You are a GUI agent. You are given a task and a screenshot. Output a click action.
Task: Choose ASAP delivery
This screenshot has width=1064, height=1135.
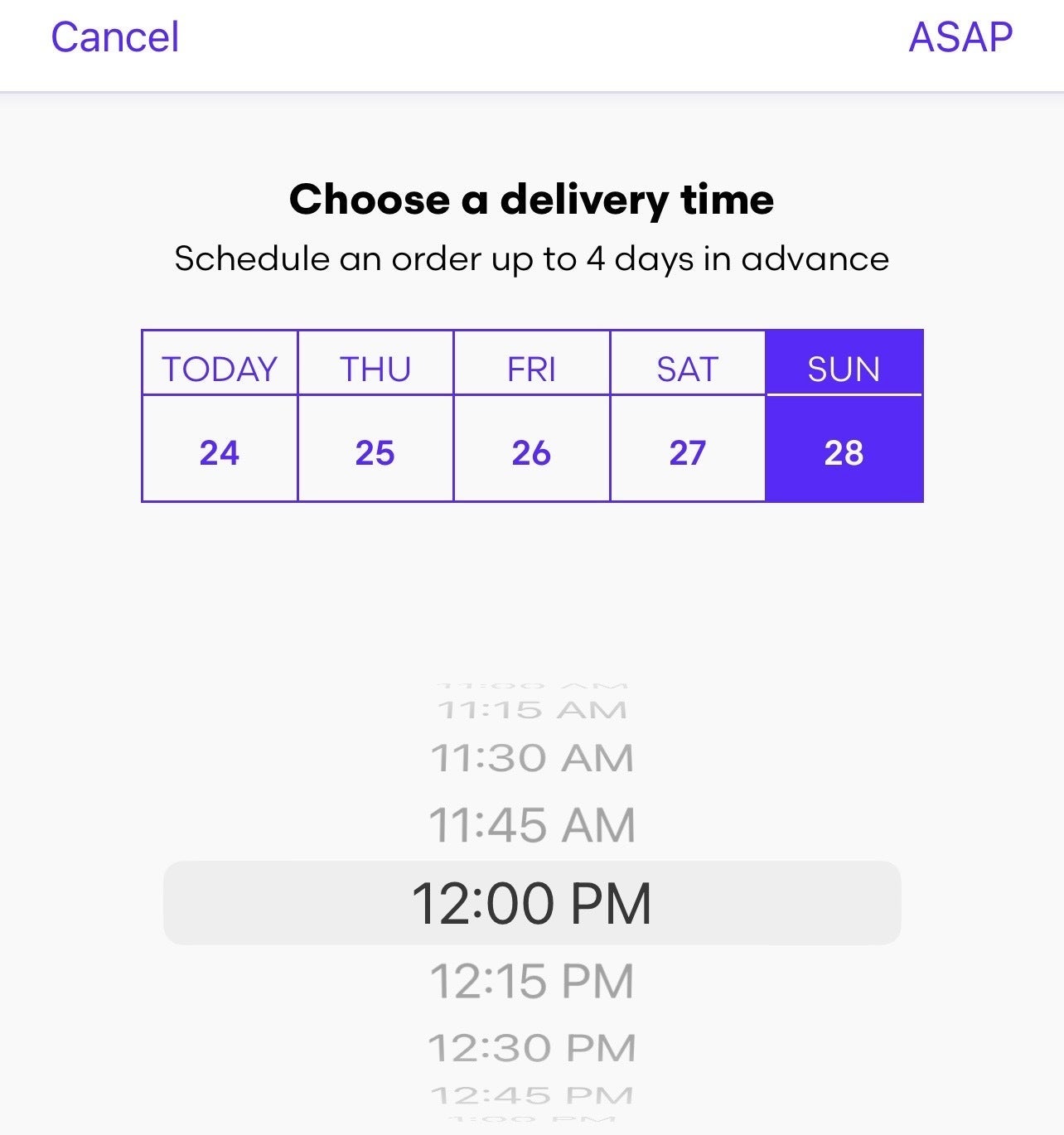(x=961, y=36)
